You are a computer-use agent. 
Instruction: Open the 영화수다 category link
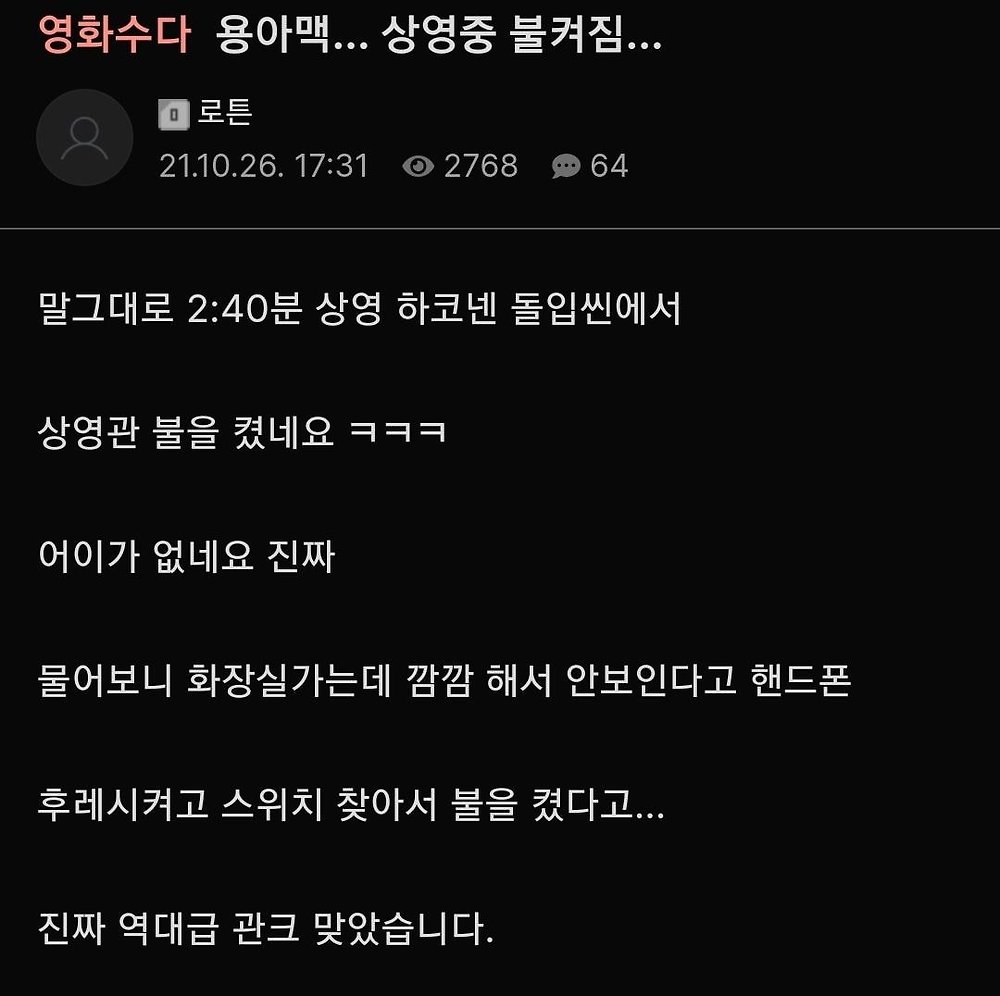point(113,36)
